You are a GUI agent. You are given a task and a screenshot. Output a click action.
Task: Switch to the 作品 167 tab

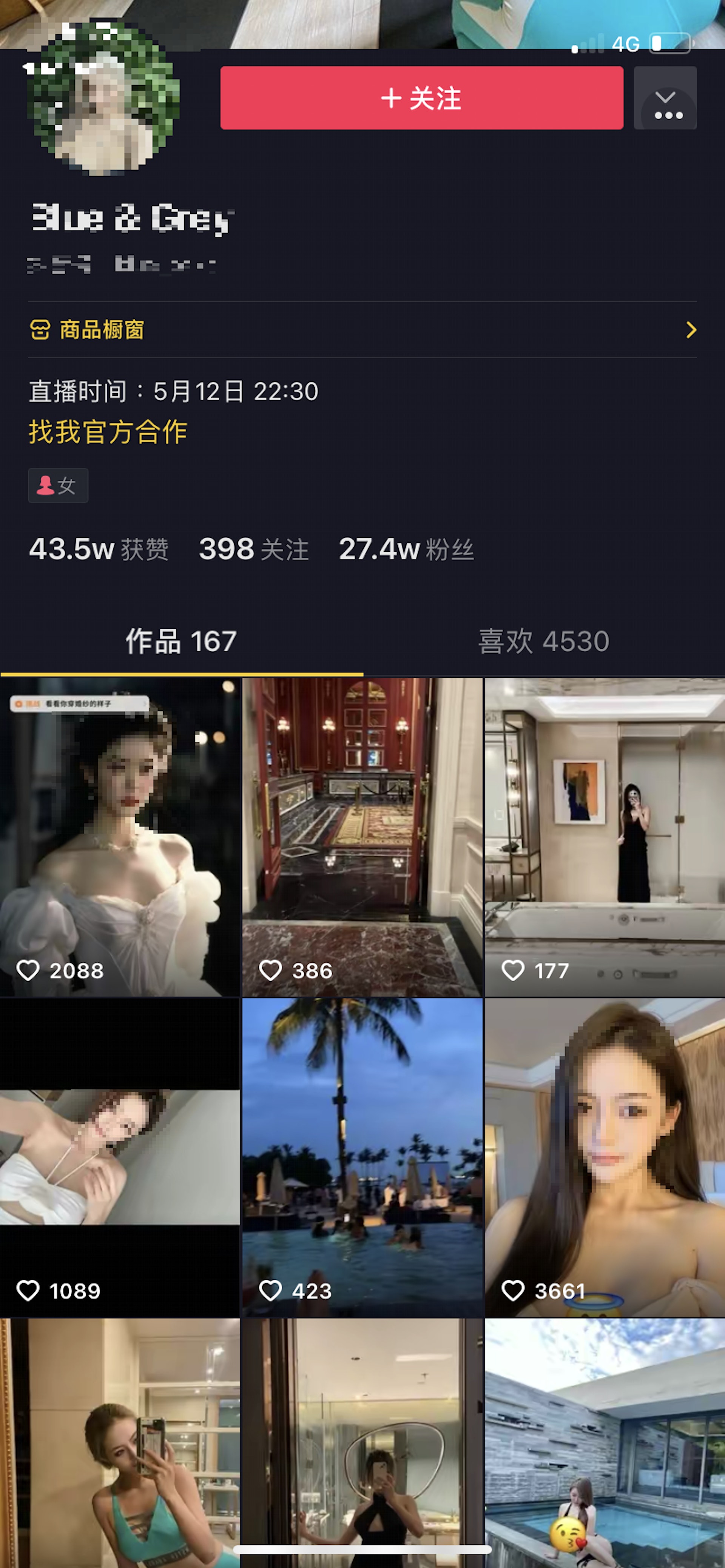[x=181, y=641]
